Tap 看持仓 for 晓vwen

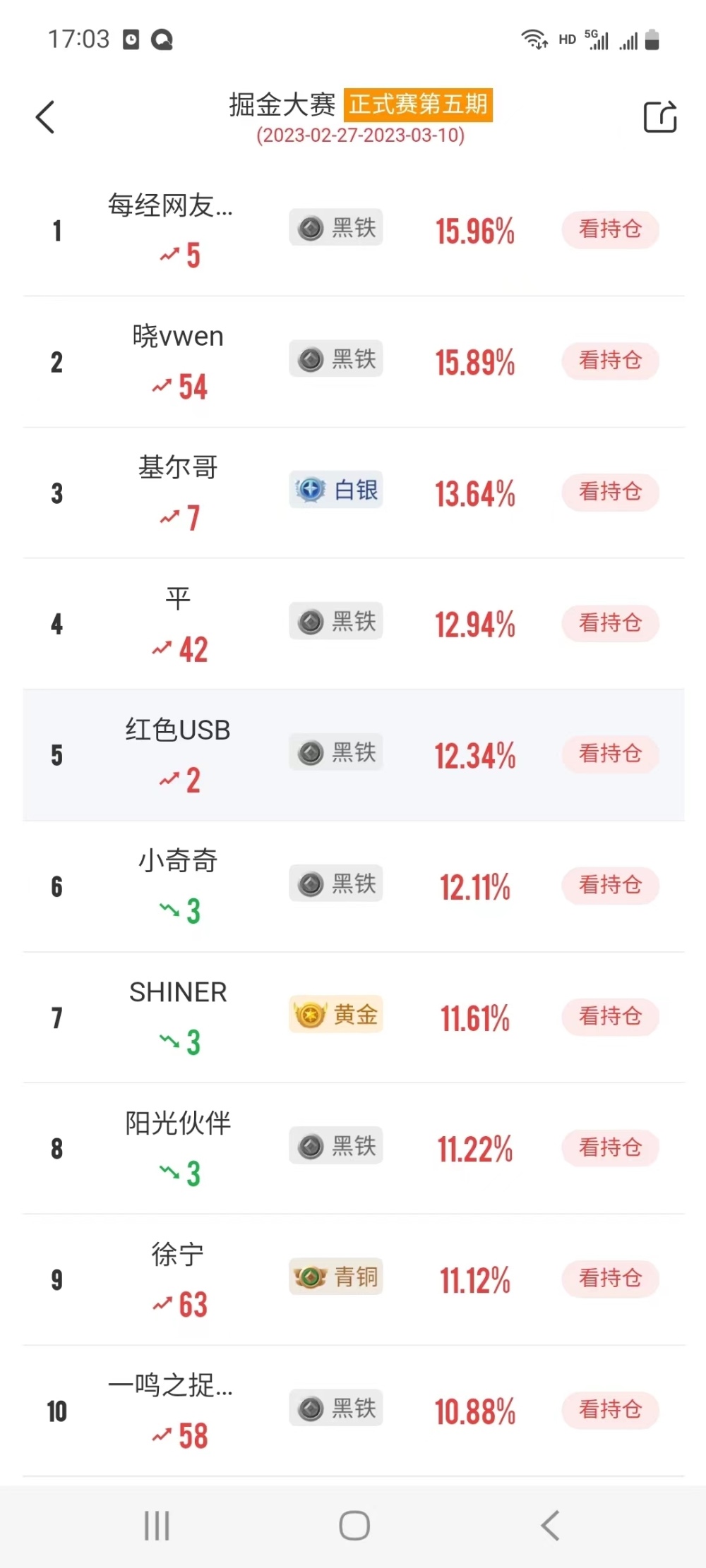(x=610, y=361)
